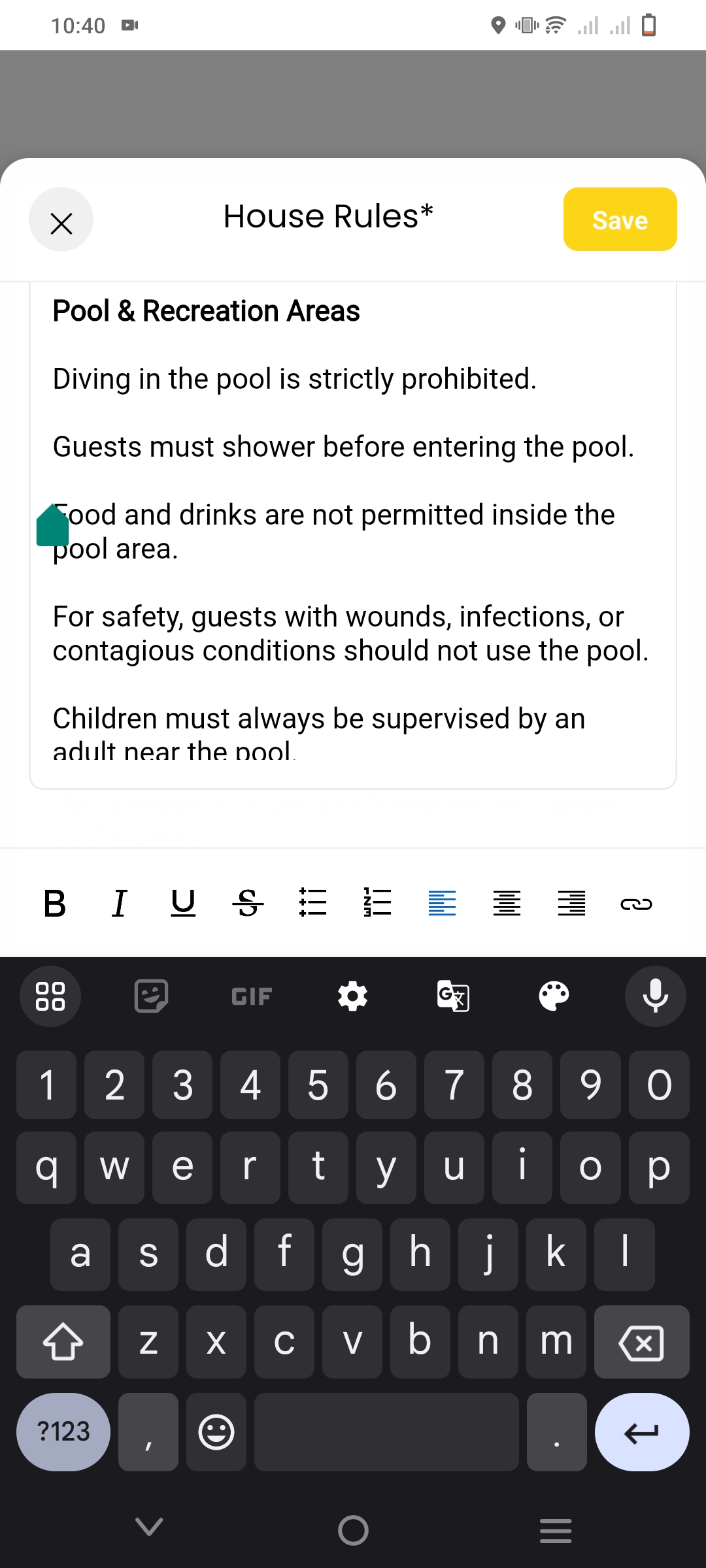Image resolution: width=706 pixels, height=1568 pixels.
Task: Open keyboard settings gear
Action: point(352,996)
